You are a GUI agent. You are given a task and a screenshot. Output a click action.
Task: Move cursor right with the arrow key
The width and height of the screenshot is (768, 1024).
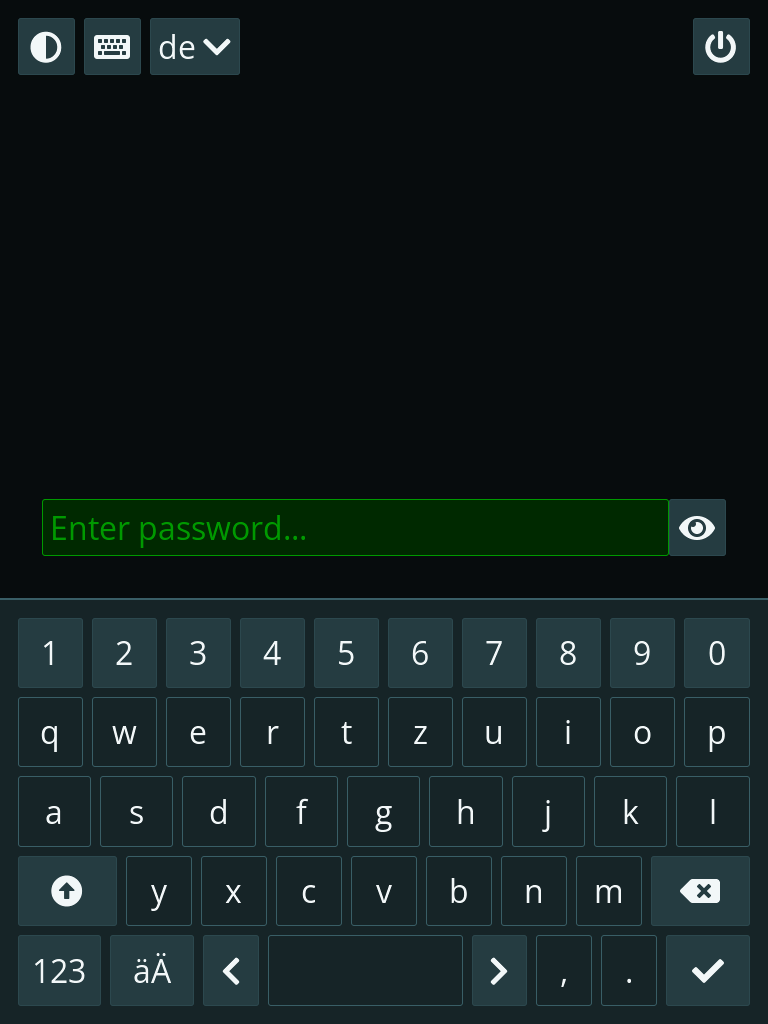[x=499, y=971]
